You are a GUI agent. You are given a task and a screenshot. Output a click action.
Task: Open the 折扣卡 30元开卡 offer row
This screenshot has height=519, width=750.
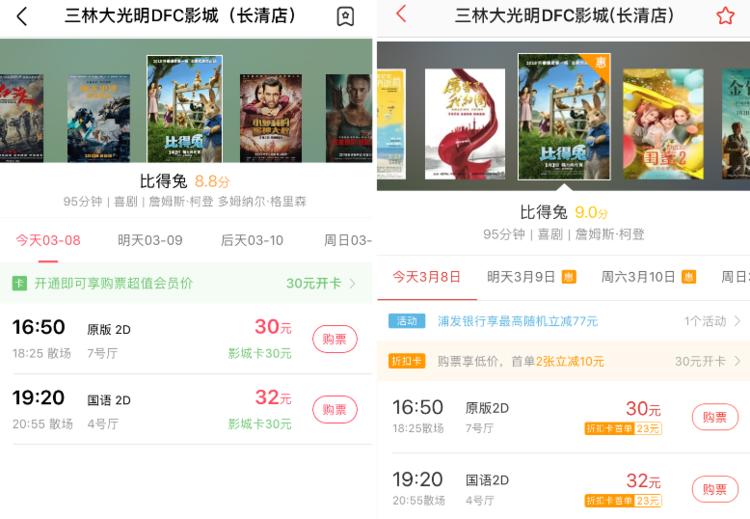[563, 361]
